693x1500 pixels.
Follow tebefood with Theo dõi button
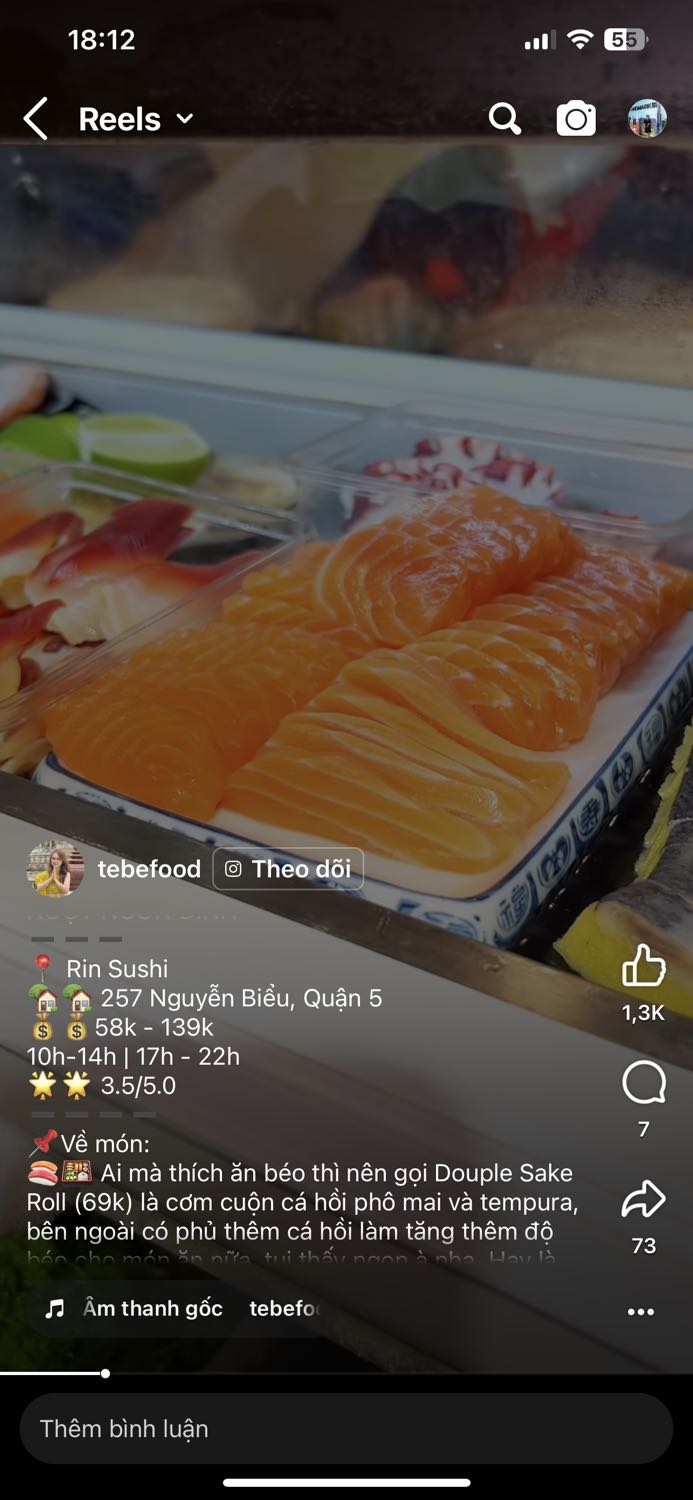tap(288, 869)
